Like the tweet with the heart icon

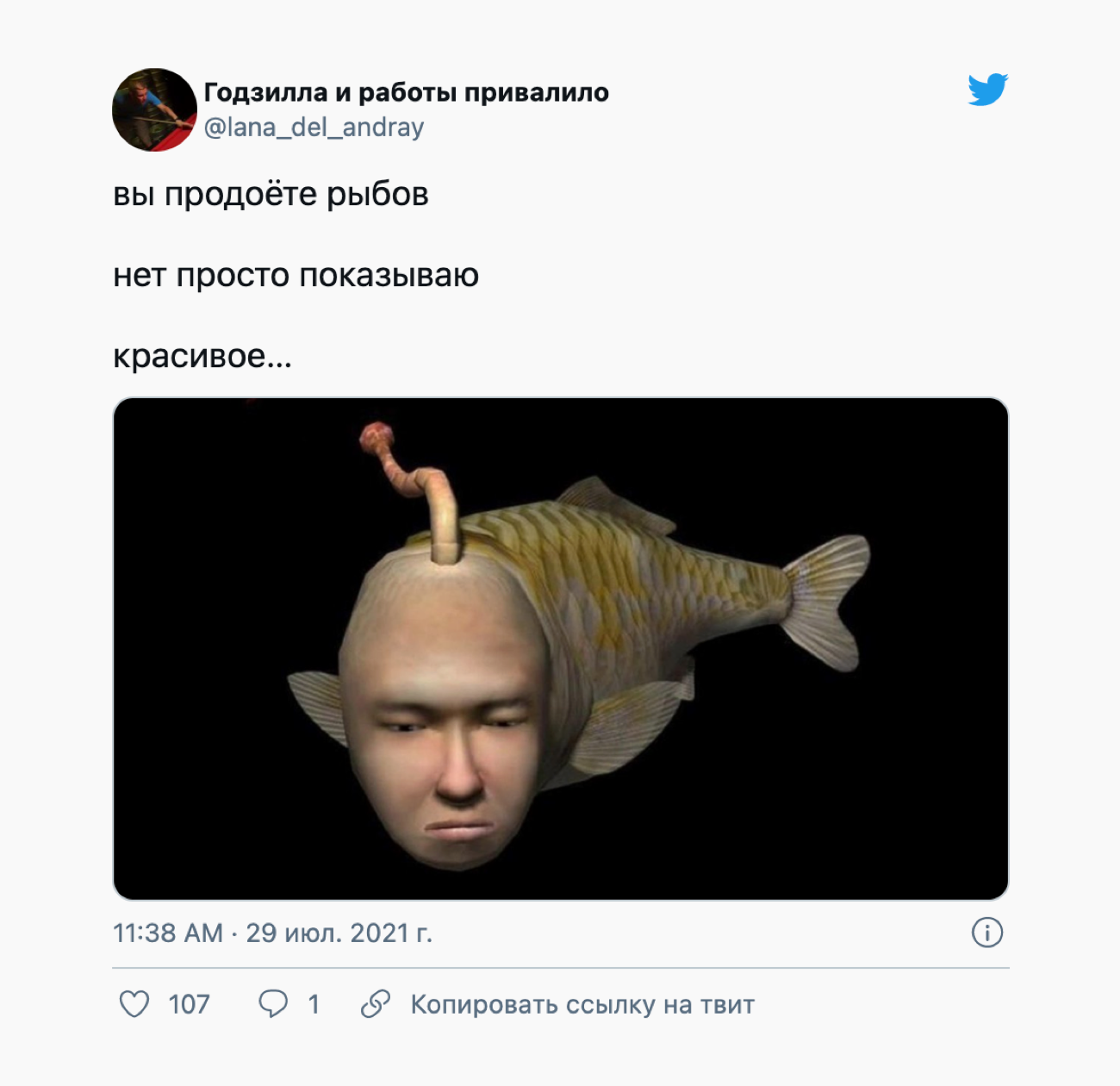click(x=134, y=1004)
